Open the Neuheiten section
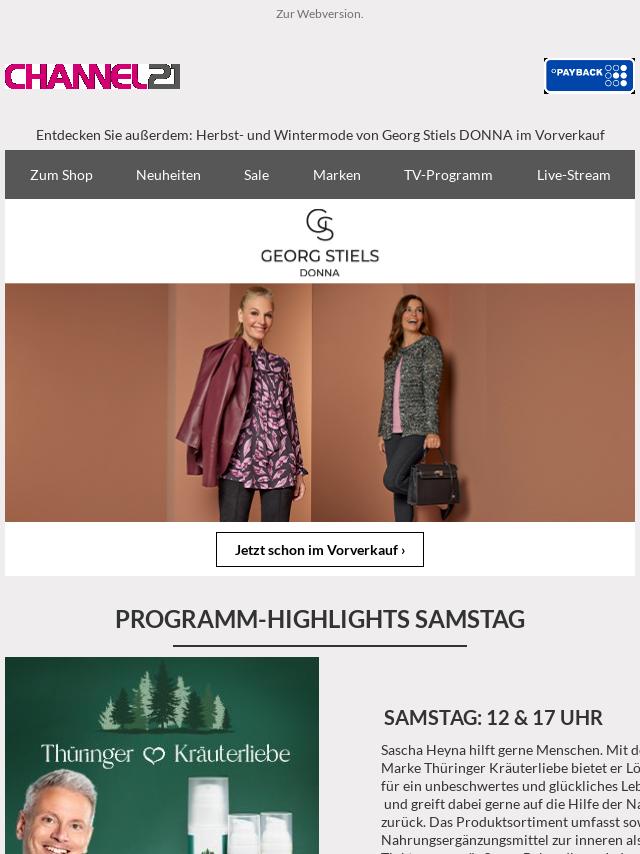The width and height of the screenshot is (640, 854). pos(168,175)
